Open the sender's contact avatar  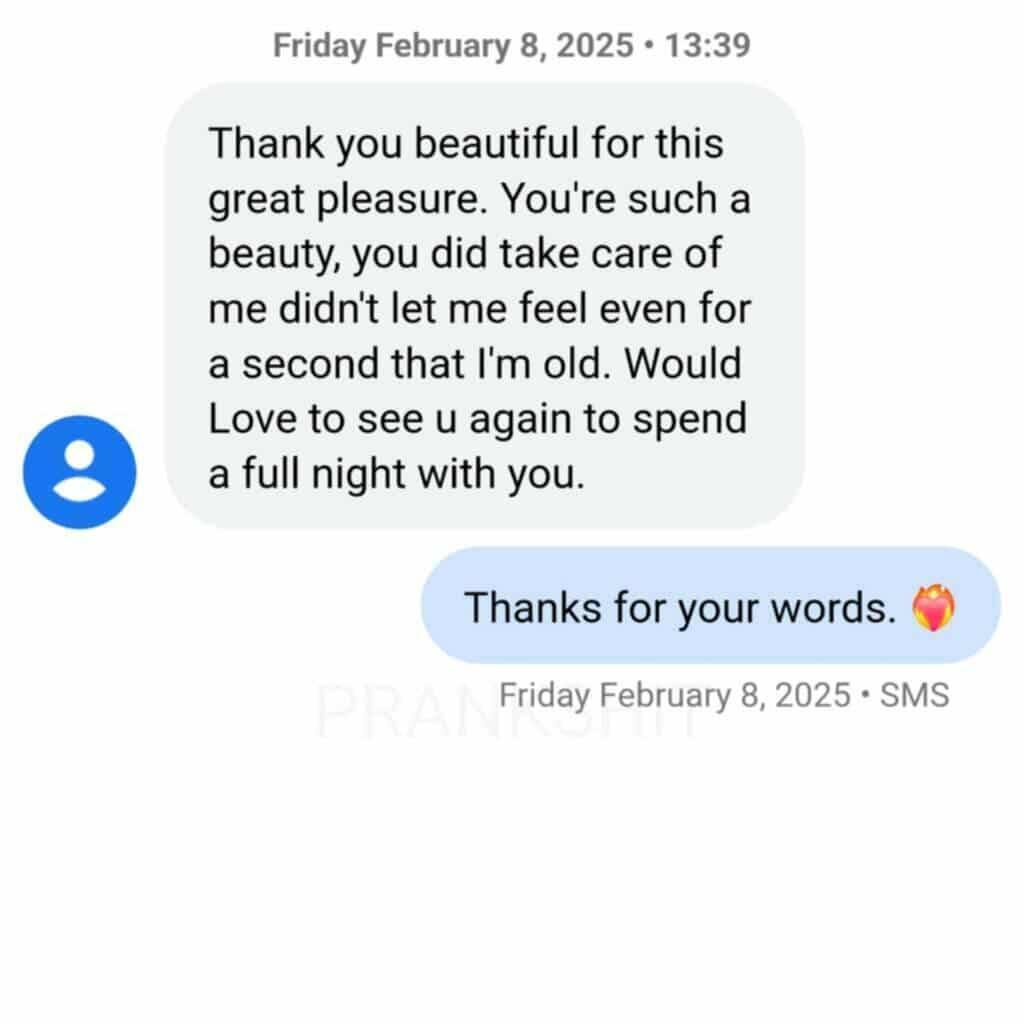(x=79, y=472)
